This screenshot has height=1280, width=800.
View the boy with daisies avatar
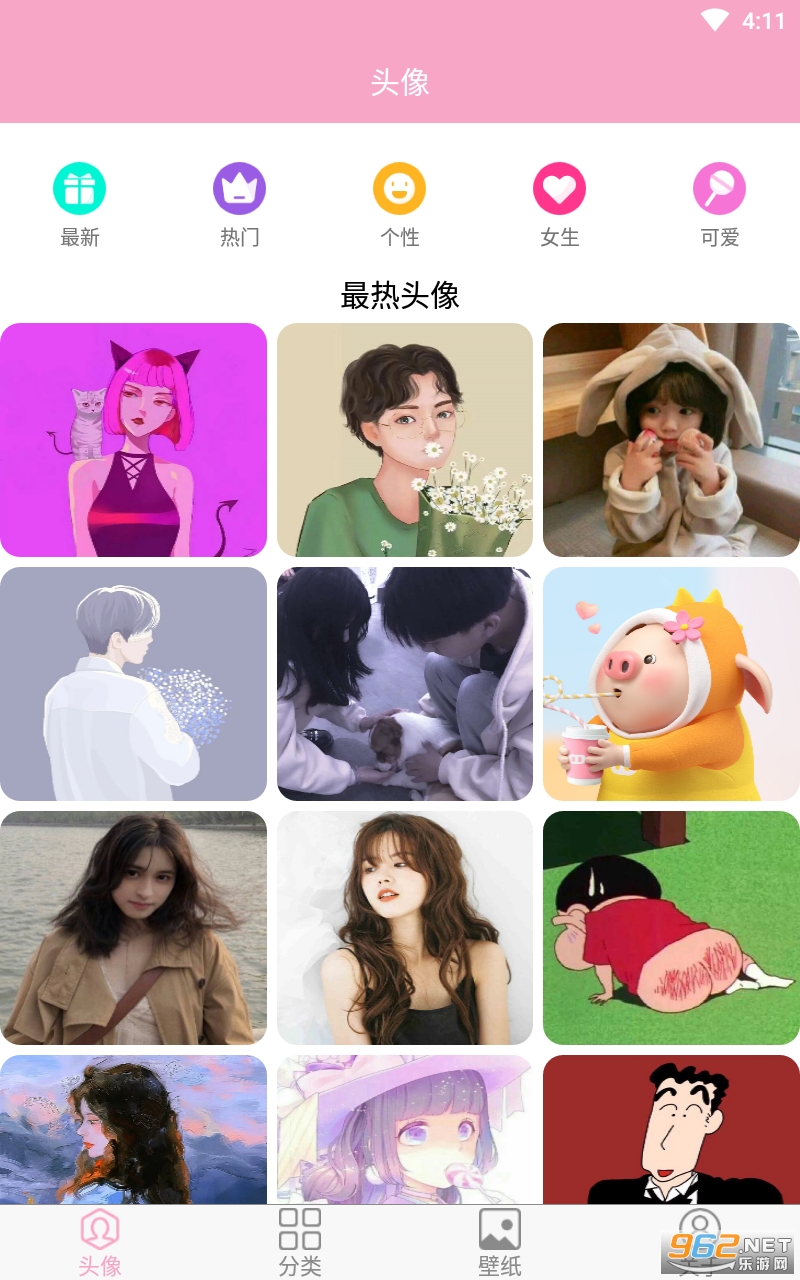pyautogui.click(x=404, y=440)
